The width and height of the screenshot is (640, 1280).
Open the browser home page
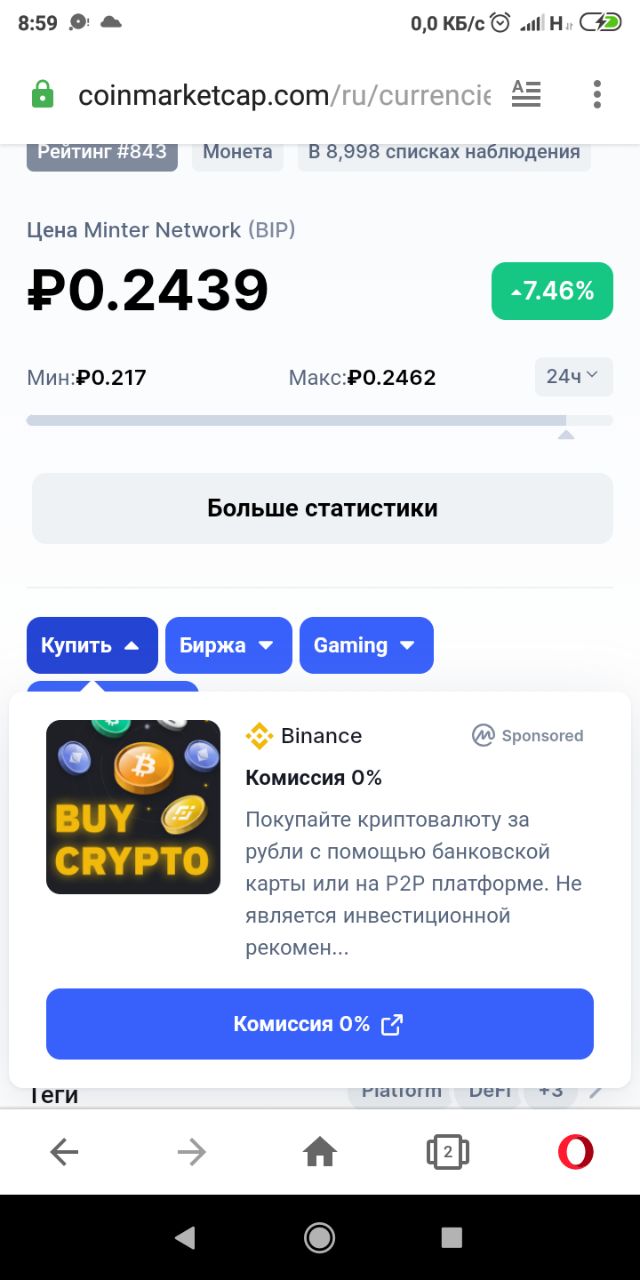pyautogui.click(x=320, y=1152)
